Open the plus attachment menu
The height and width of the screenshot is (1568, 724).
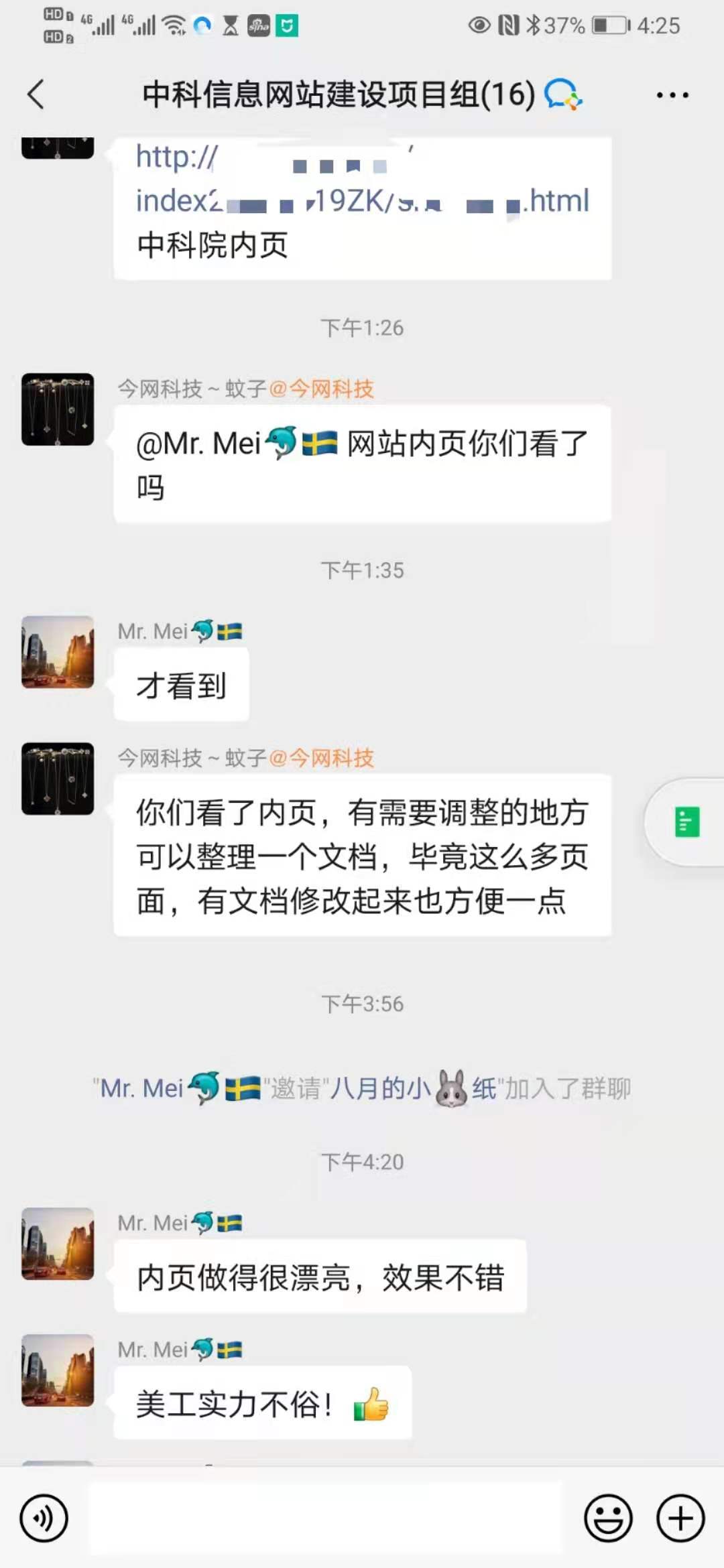click(680, 1518)
